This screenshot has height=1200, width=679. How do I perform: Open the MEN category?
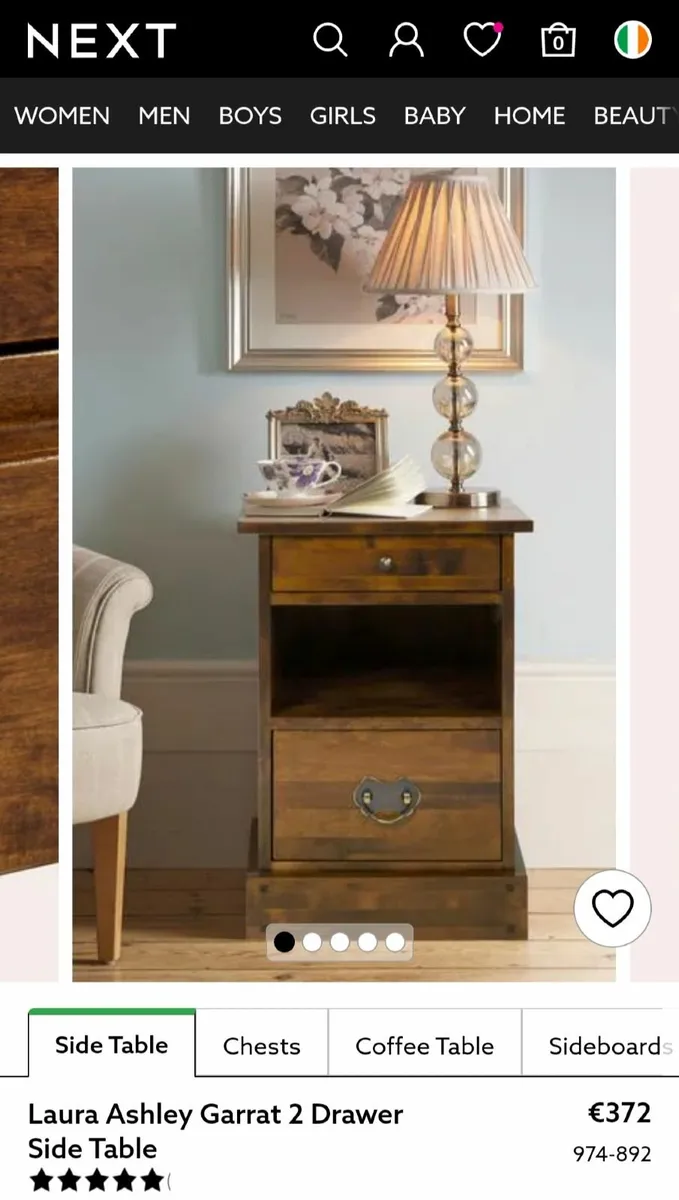point(164,116)
